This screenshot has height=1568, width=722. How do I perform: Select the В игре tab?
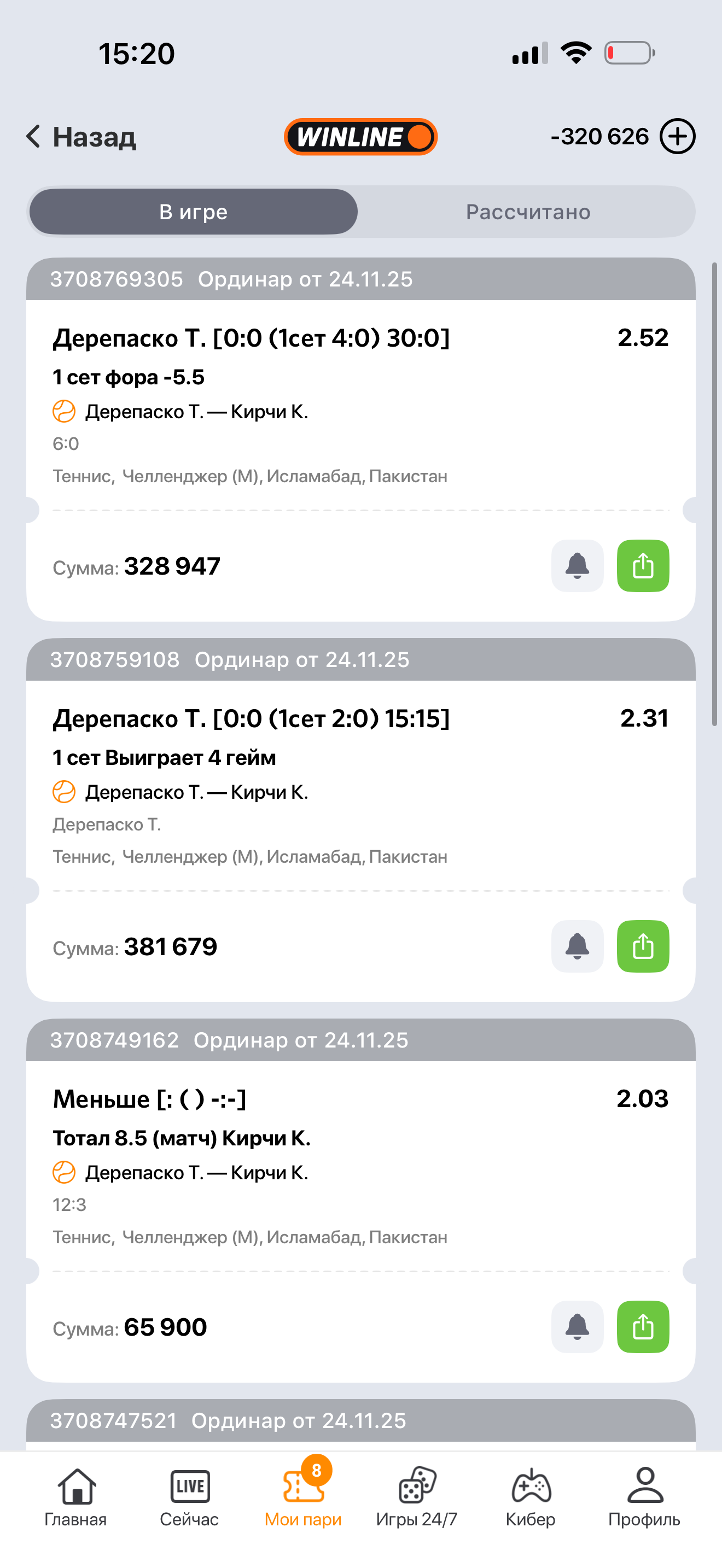pyautogui.click(x=194, y=212)
